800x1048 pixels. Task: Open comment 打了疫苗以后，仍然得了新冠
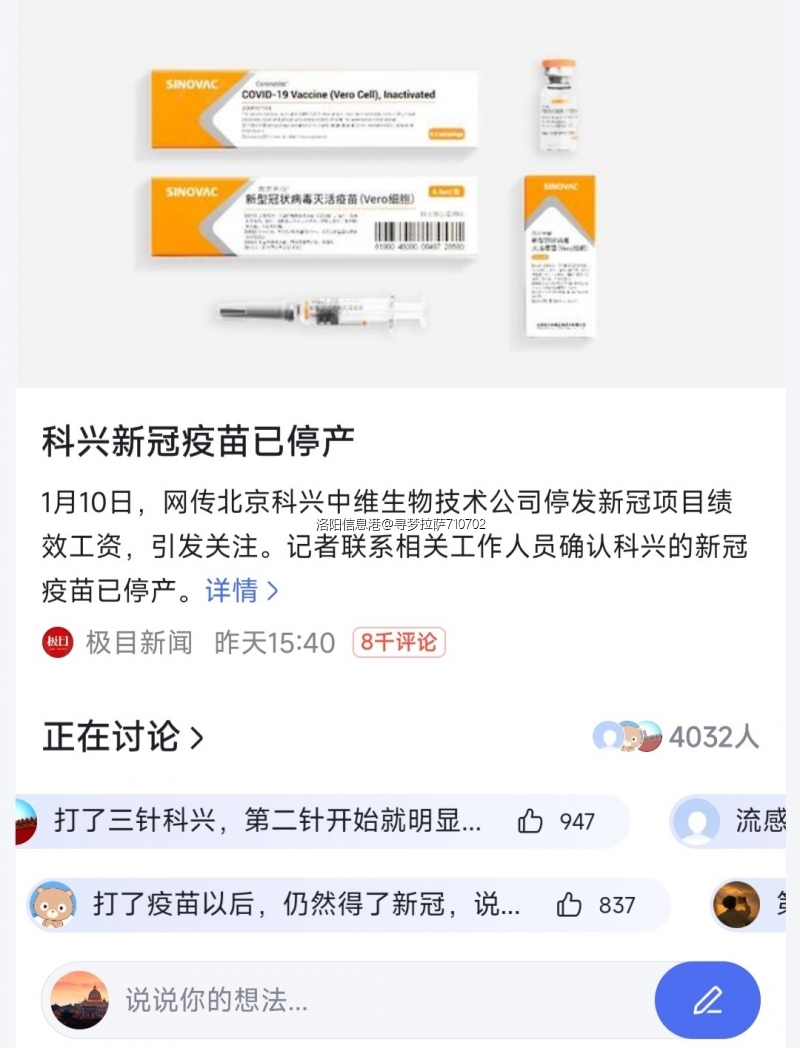point(306,905)
